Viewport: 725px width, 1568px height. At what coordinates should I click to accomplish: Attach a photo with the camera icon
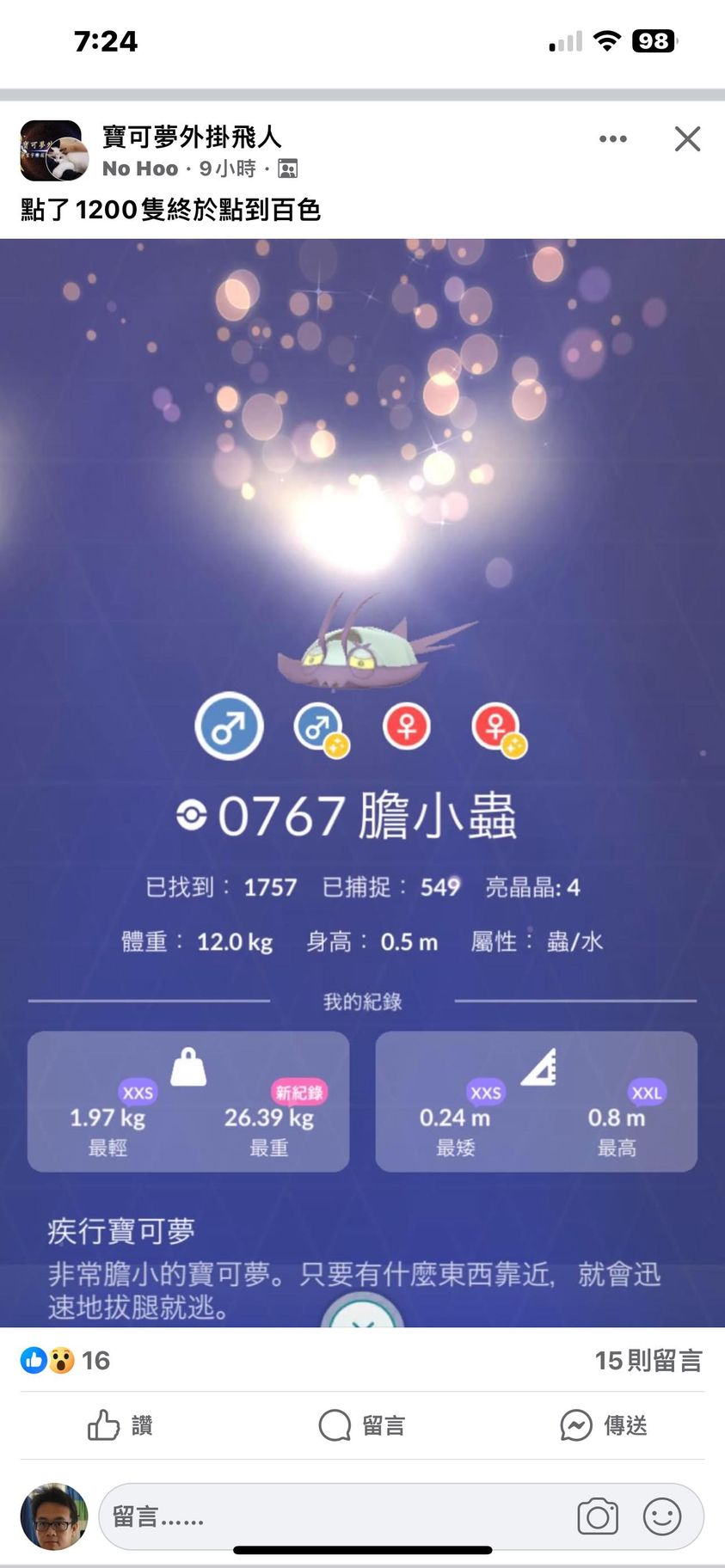[x=598, y=1516]
